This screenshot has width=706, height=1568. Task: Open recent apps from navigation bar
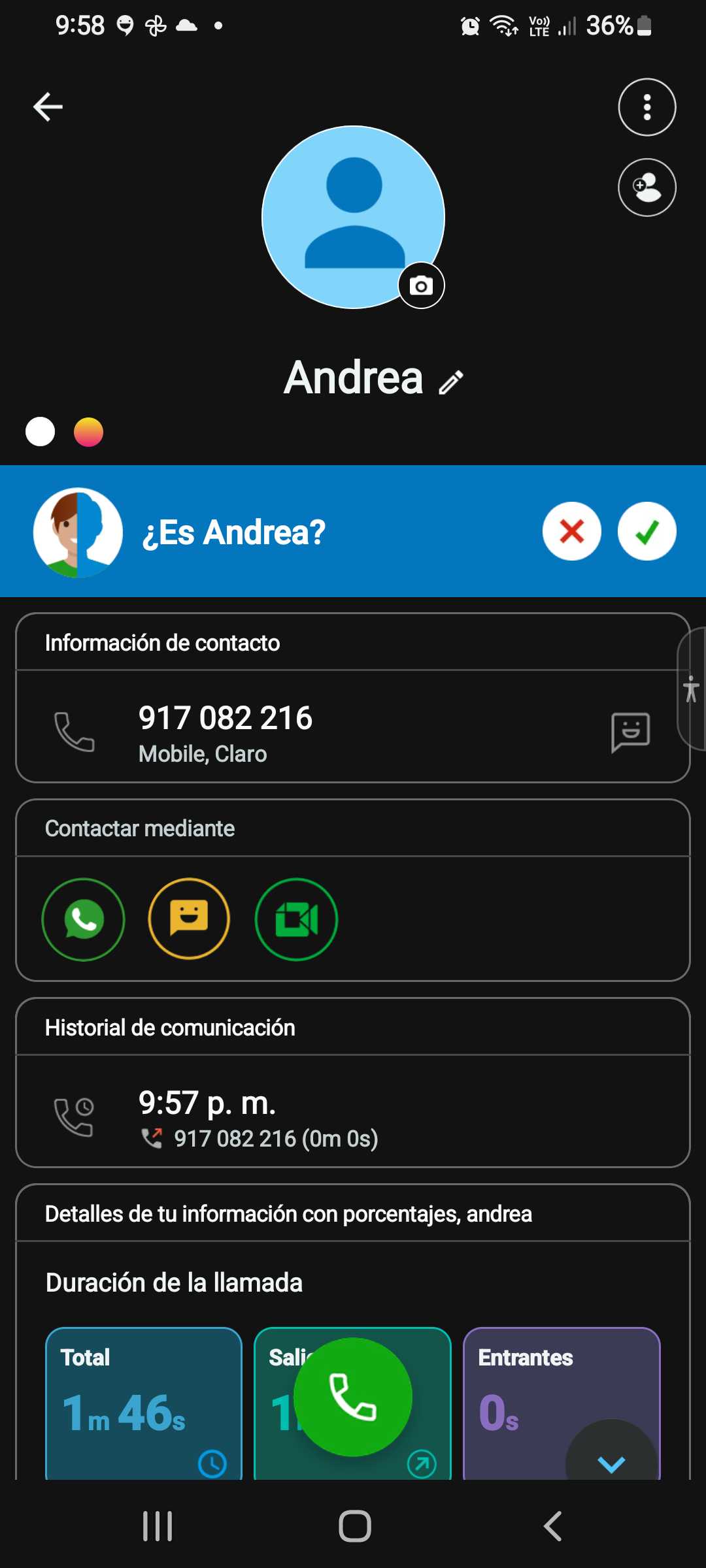pyautogui.click(x=158, y=1527)
